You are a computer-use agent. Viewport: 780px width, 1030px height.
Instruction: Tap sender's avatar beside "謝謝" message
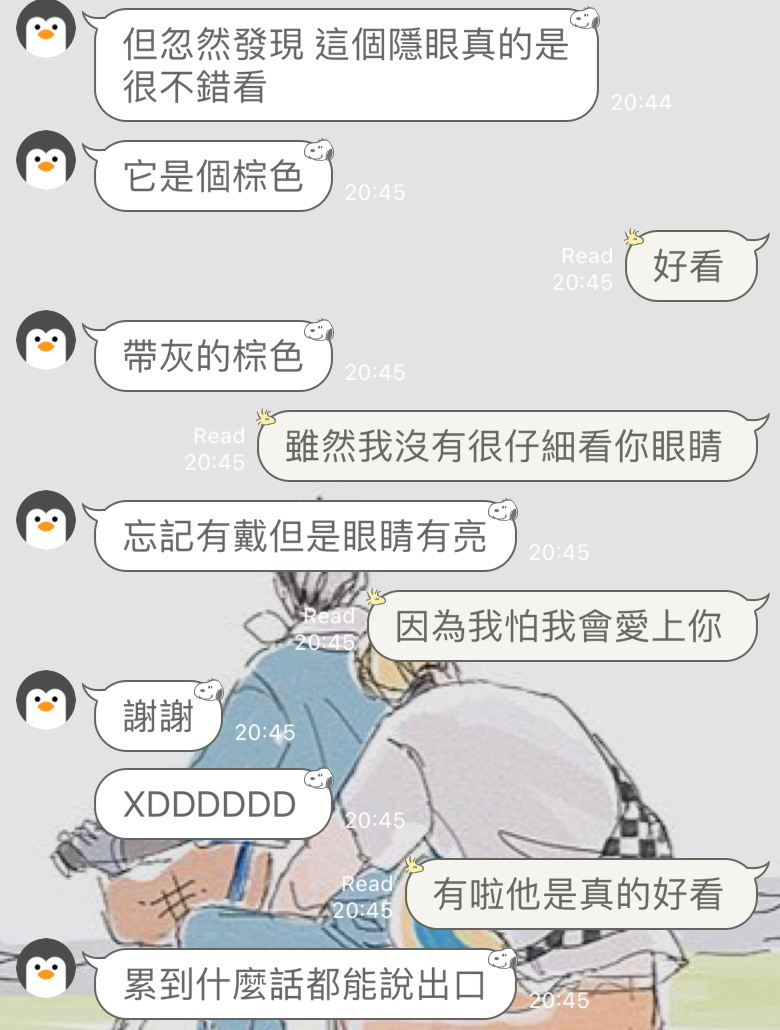tap(46, 700)
